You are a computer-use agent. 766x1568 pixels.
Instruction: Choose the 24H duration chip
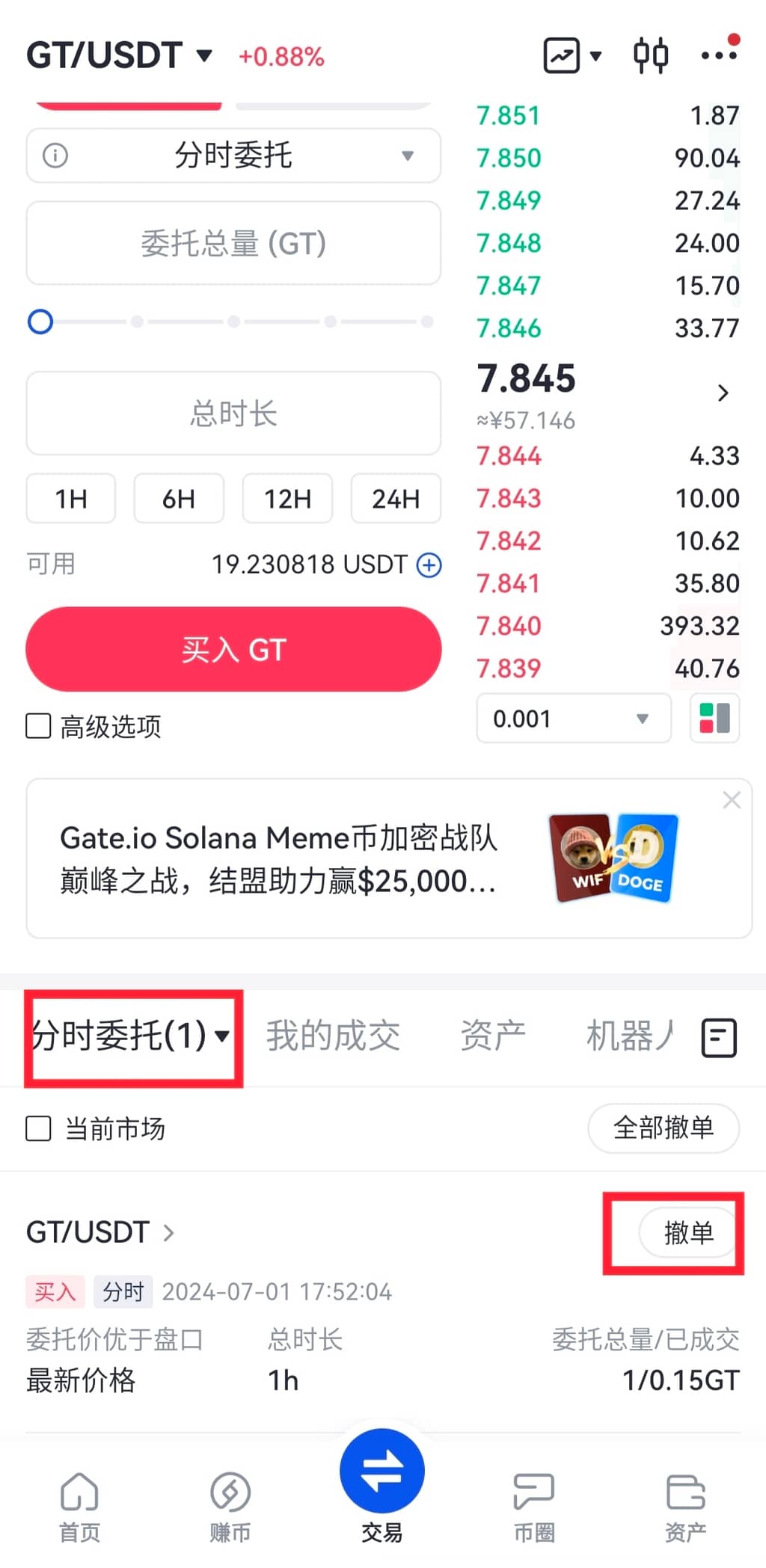[x=396, y=498]
